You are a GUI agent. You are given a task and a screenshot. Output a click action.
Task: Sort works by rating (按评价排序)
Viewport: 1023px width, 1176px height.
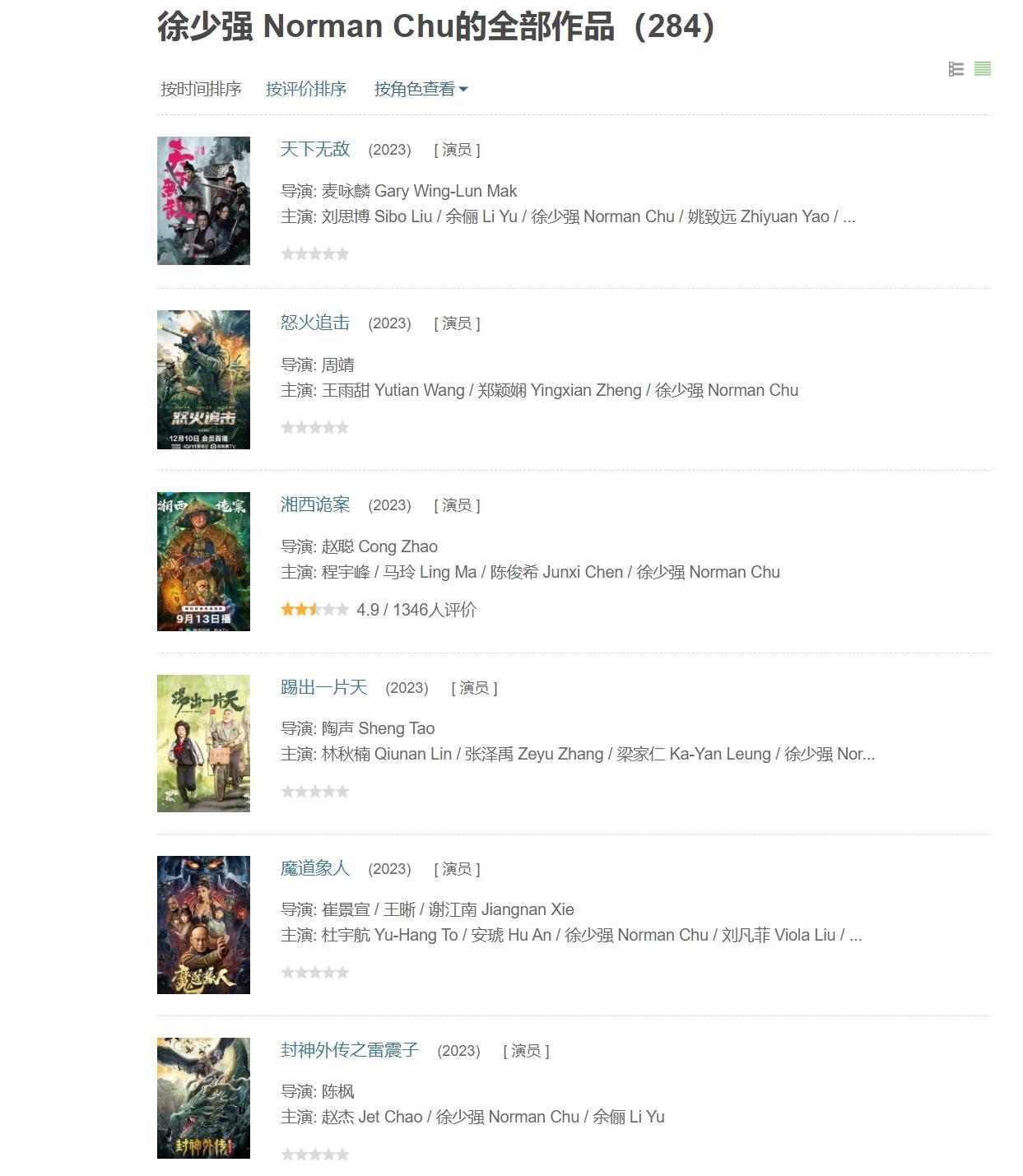(x=305, y=89)
